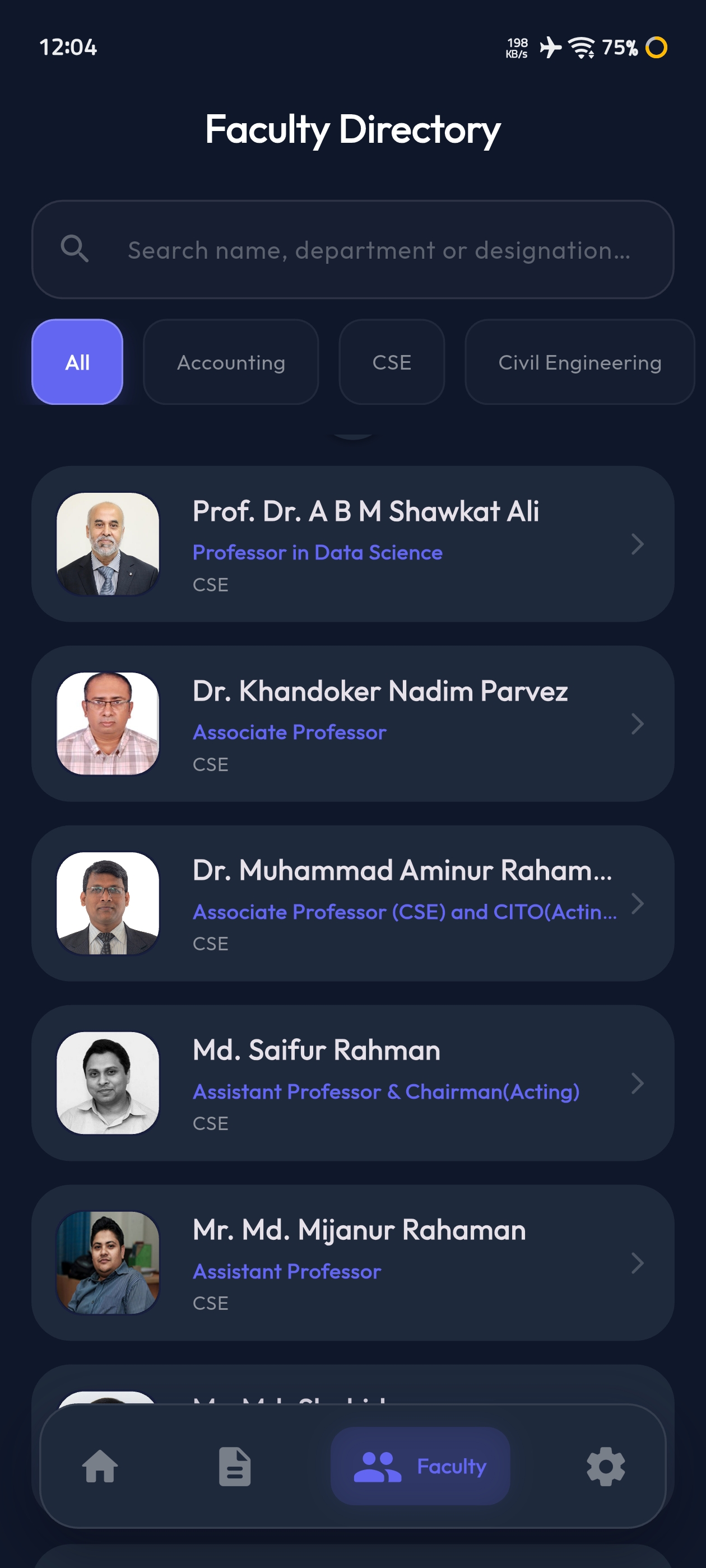Filter faculty by Accounting department

(x=231, y=362)
